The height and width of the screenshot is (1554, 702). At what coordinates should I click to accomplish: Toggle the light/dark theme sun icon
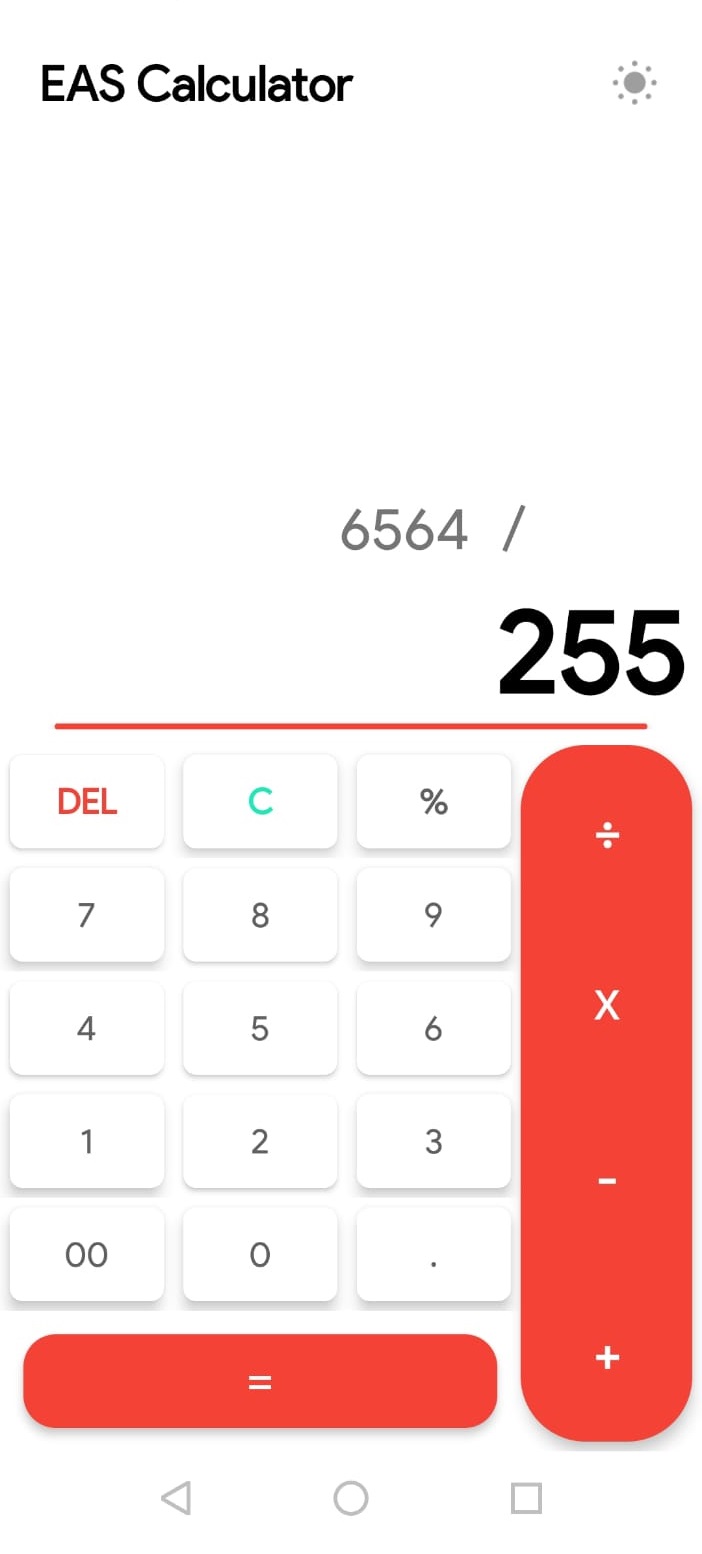tap(634, 83)
